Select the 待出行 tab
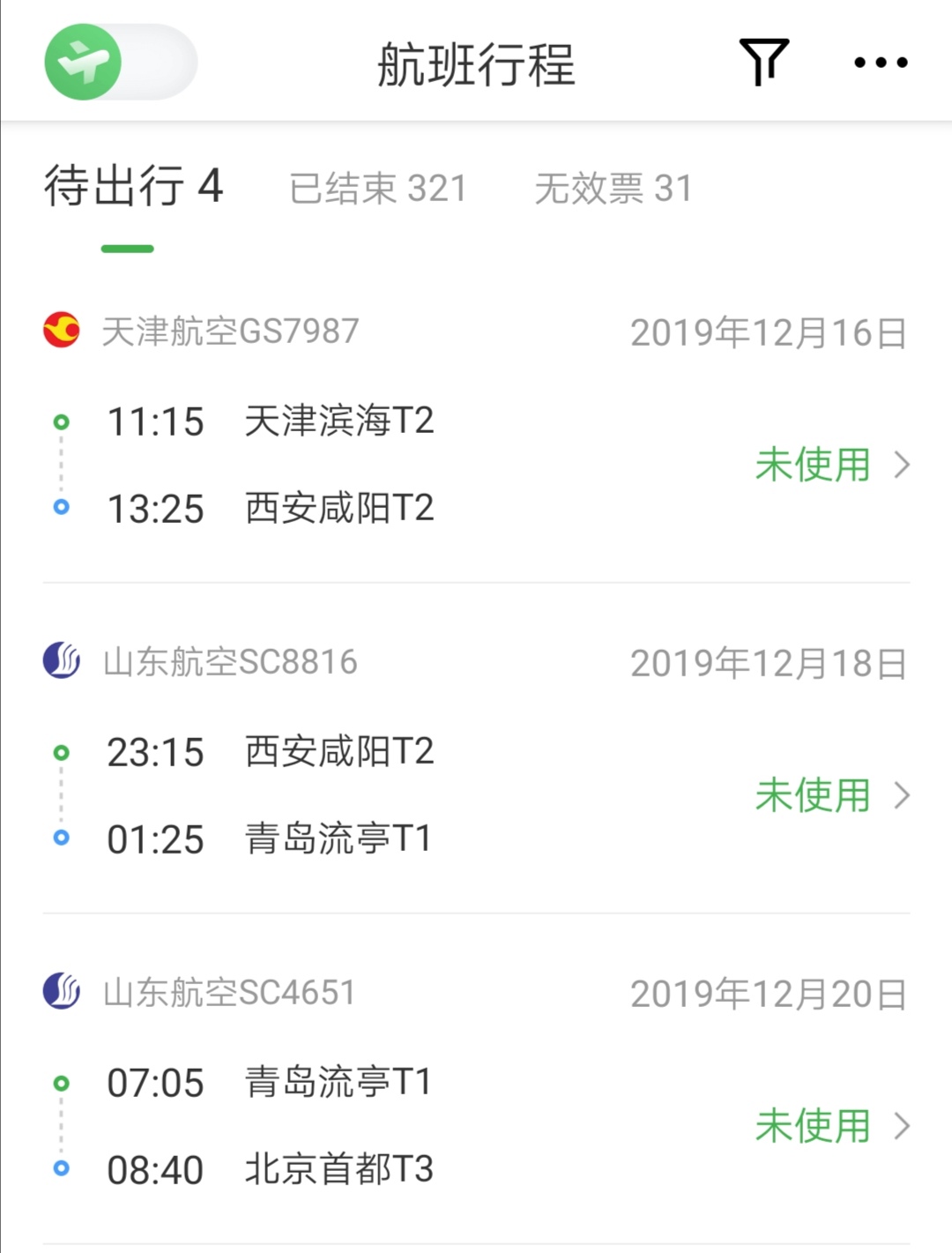 (133, 187)
